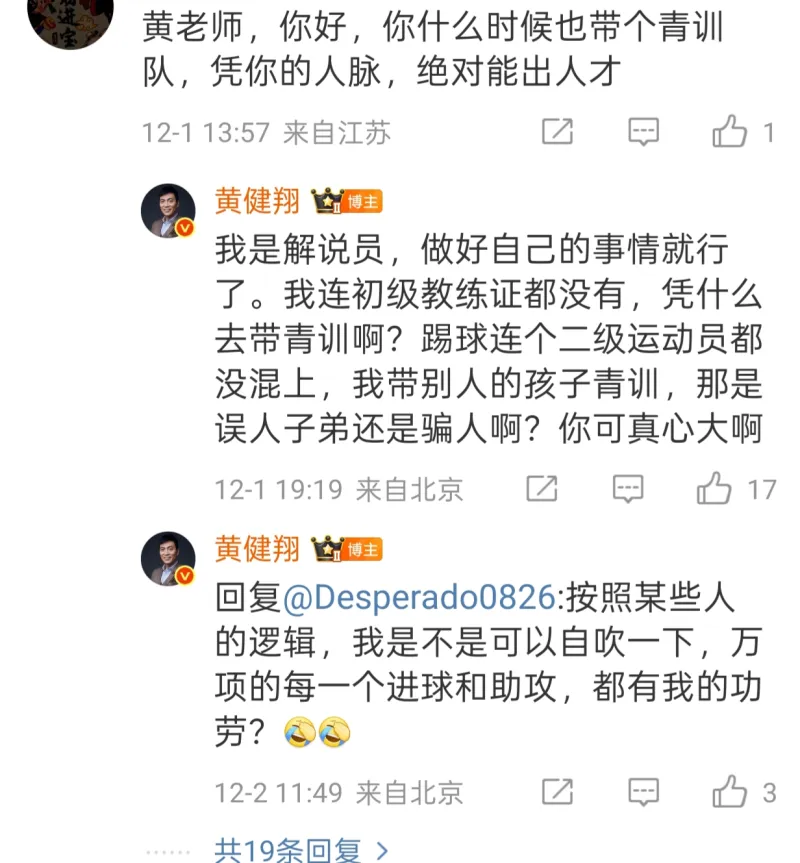Image resolution: width=800 pixels, height=863 pixels.
Task: Like the 12-2 11:49 reply with 3 likes
Action: point(730,792)
